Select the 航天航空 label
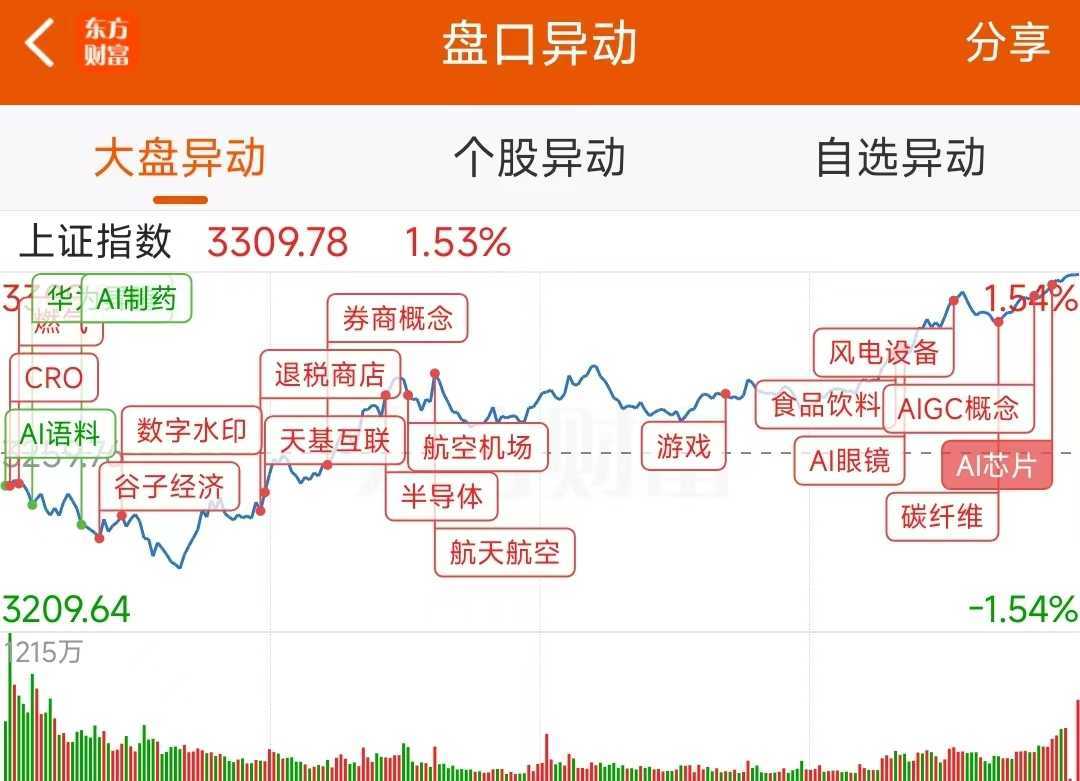1080x781 pixels. point(505,552)
